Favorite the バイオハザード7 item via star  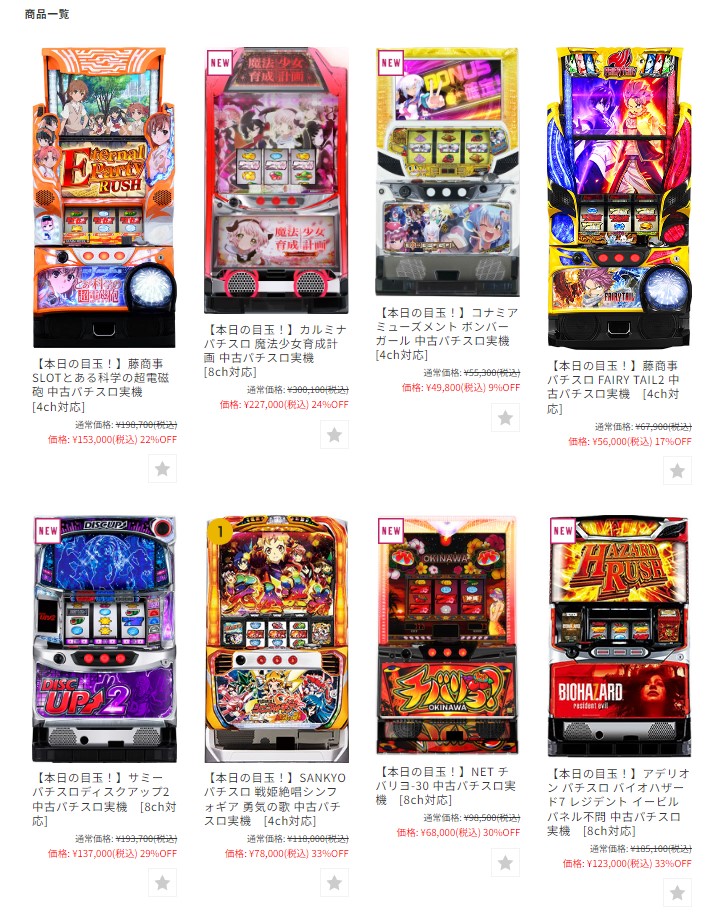(x=678, y=893)
